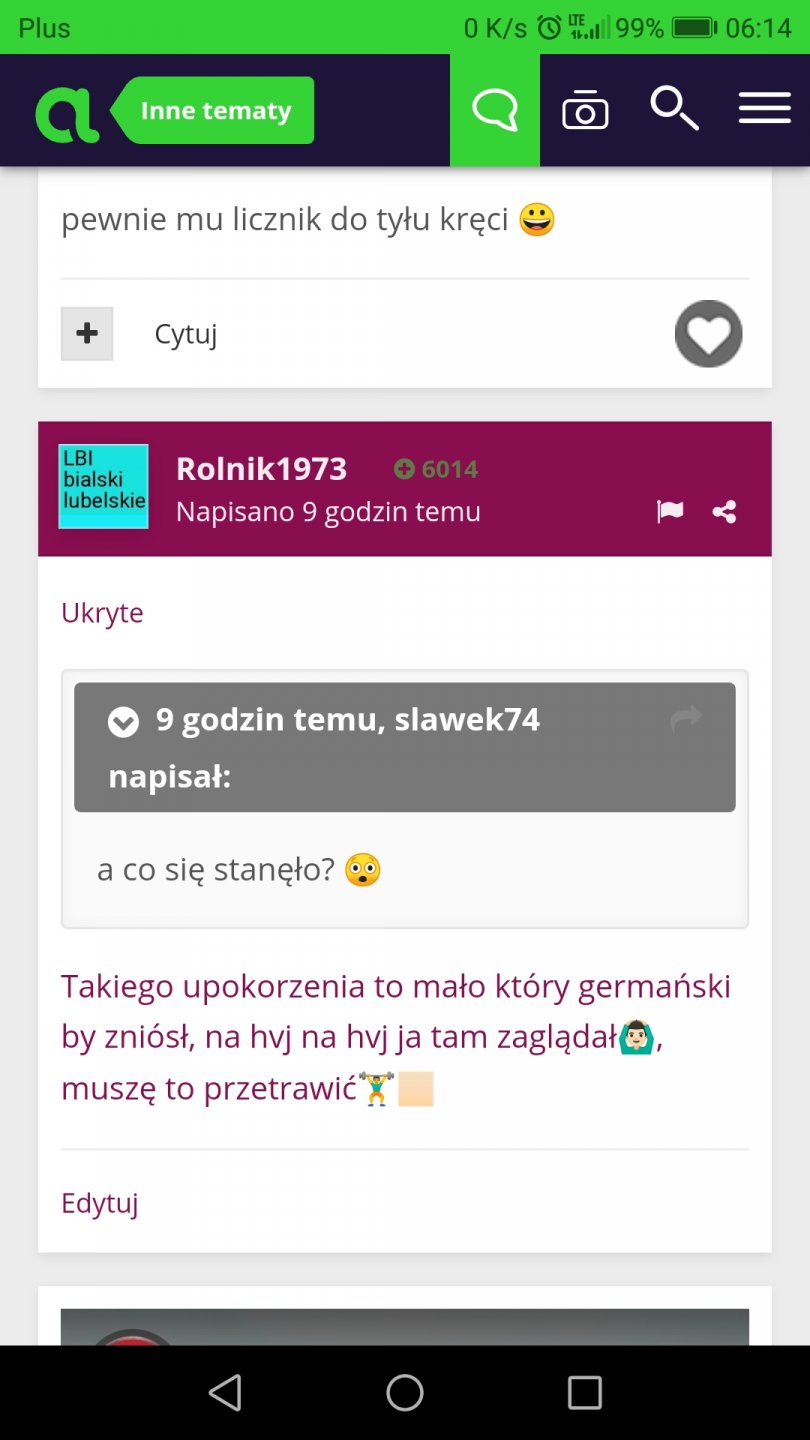Collapse the slawek74 quote
The height and width of the screenshot is (1440, 810).
[x=123, y=721]
